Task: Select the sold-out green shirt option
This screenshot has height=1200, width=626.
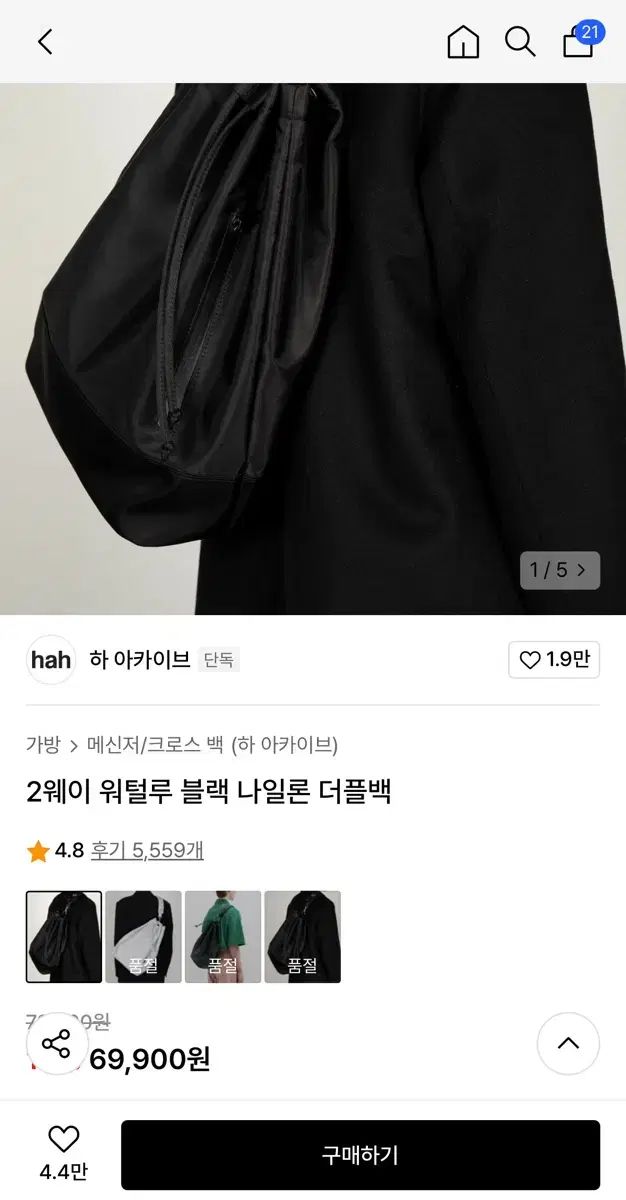Action: [x=223, y=937]
